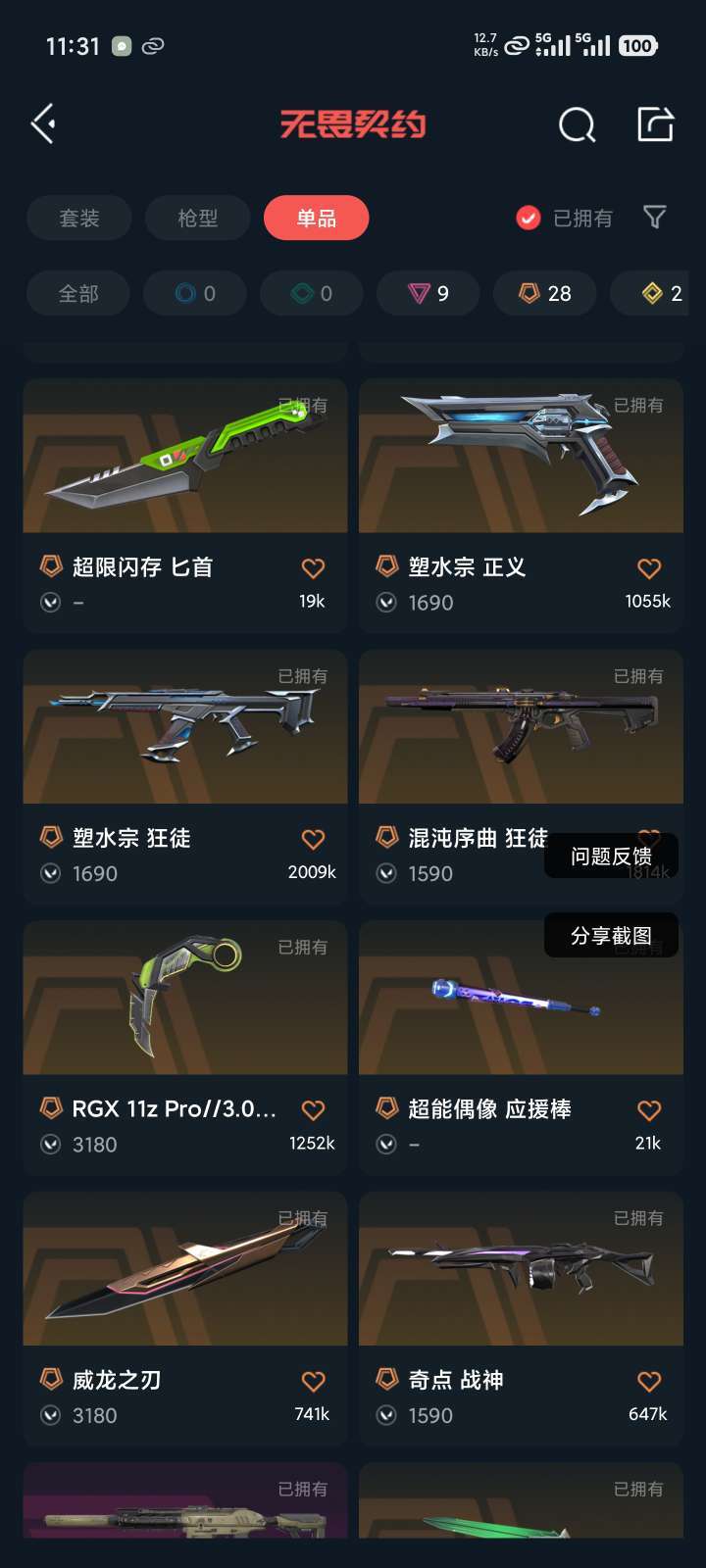Filter by the chip showing 9

point(429,293)
